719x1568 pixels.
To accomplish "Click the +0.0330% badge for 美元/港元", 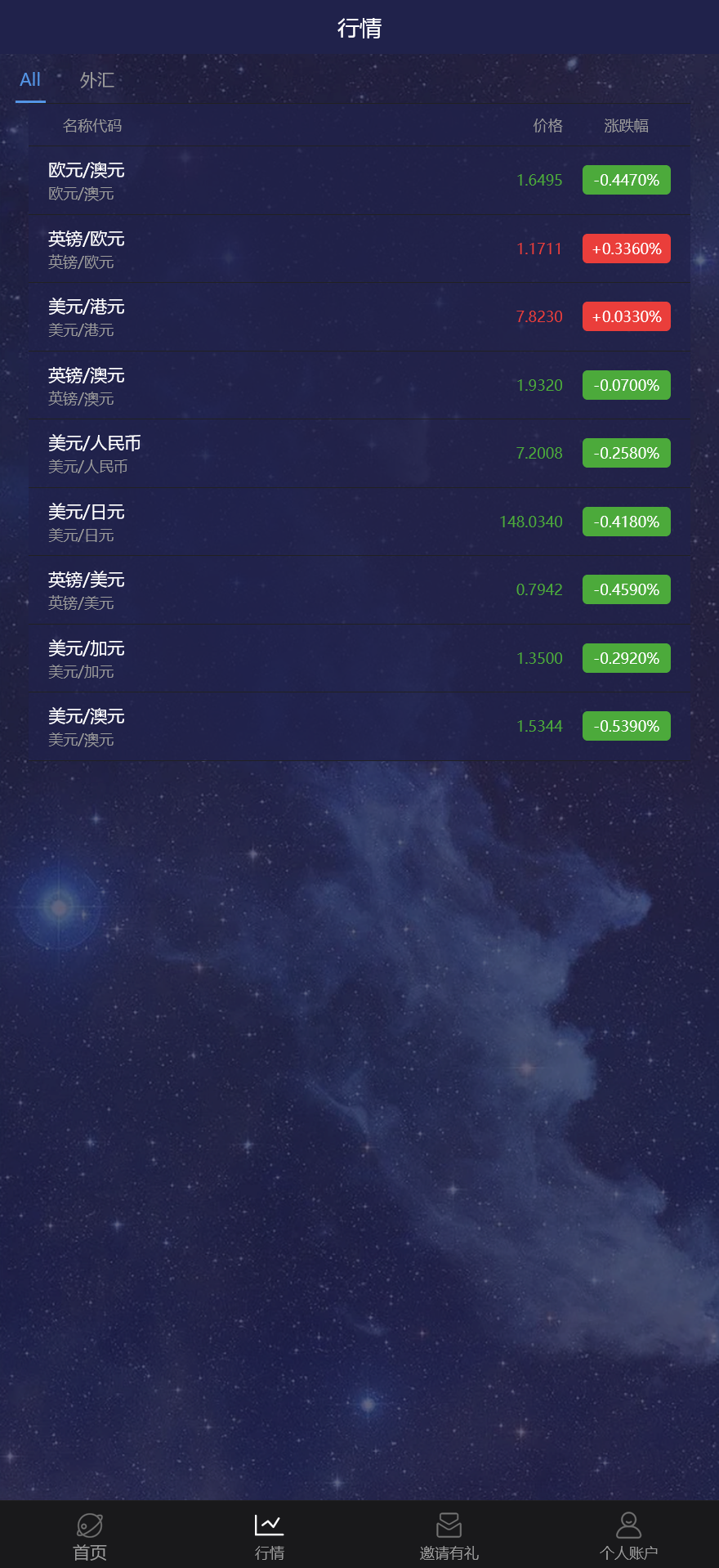I will (627, 316).
